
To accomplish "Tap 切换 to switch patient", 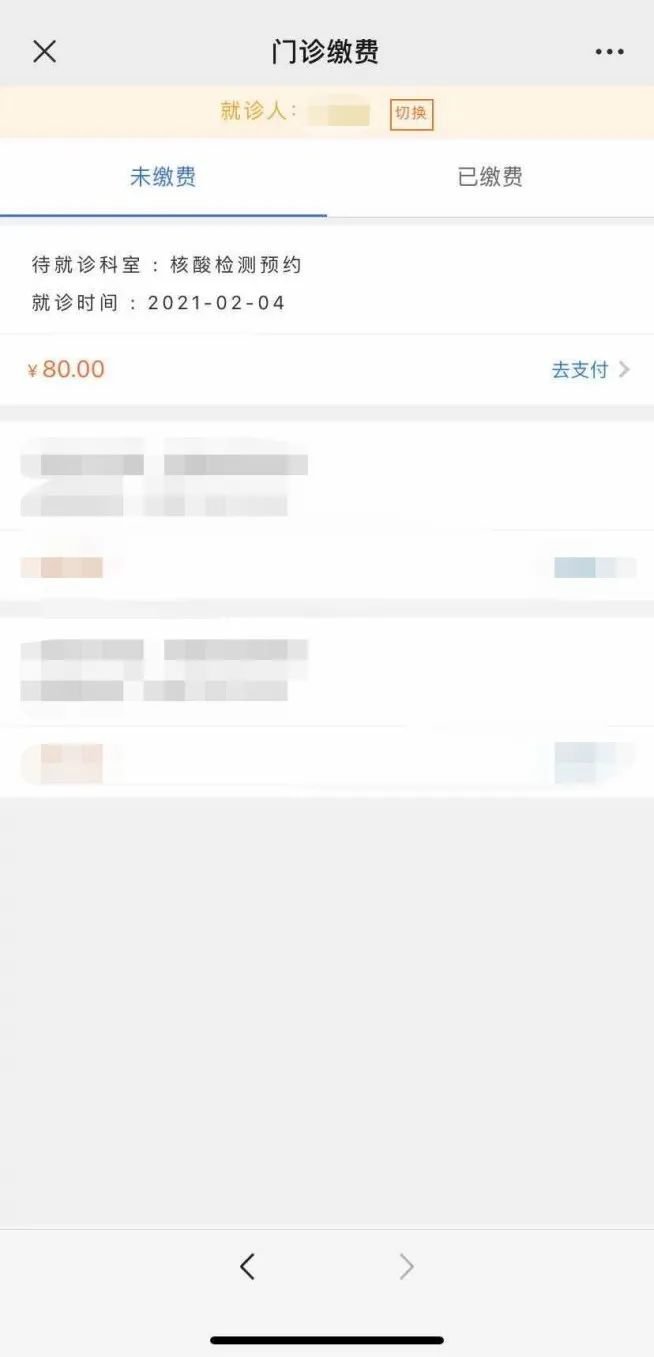I will 411,113.
